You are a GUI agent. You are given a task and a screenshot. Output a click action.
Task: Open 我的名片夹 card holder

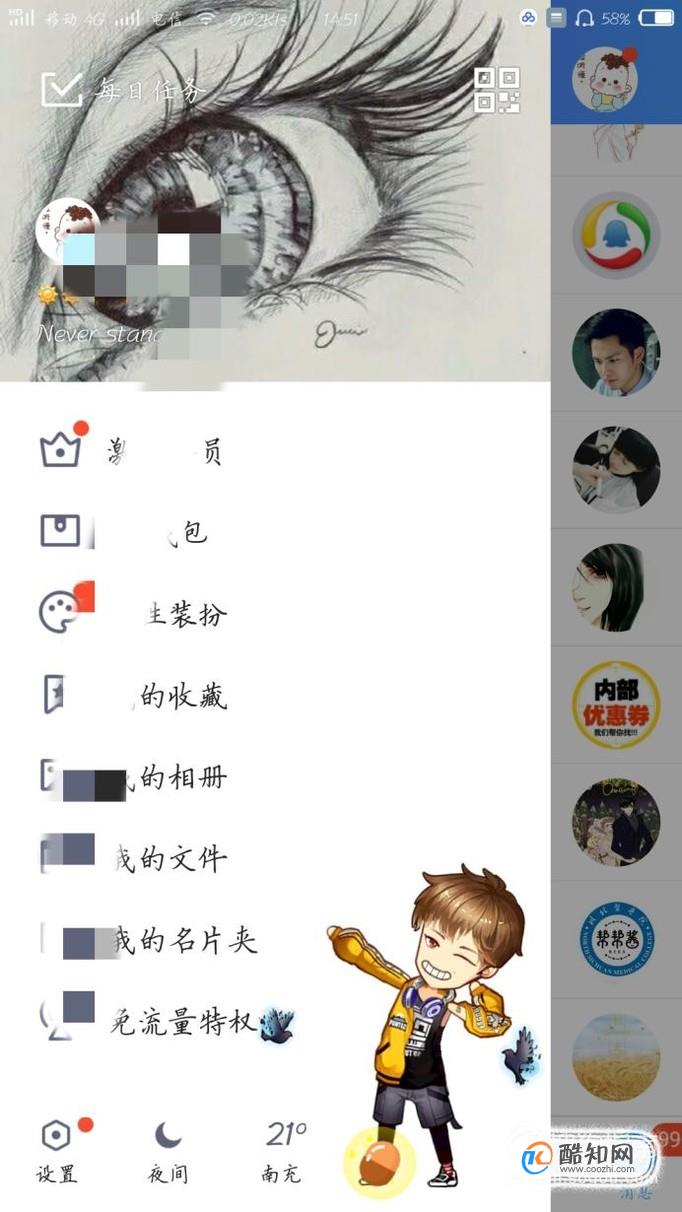tap(150, 940)
